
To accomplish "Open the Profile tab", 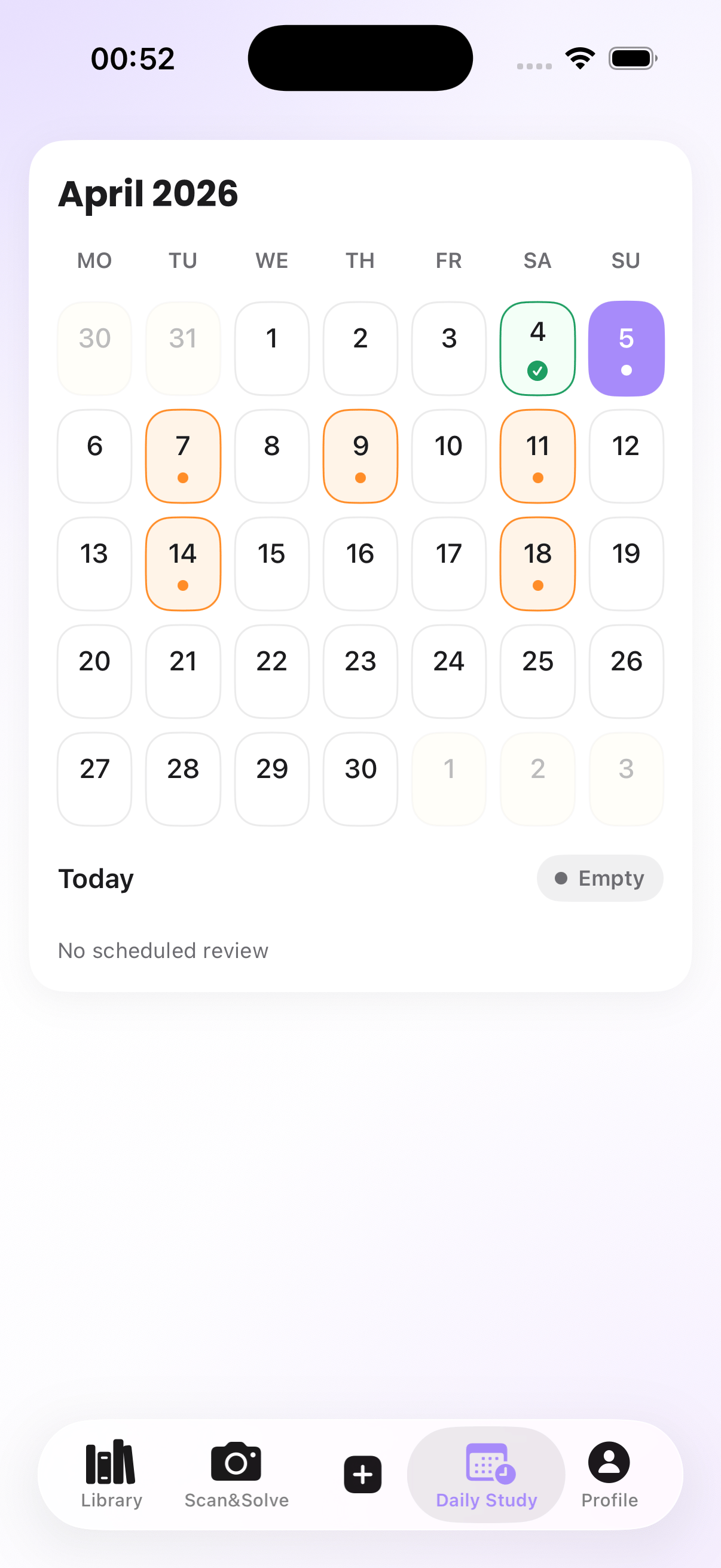I will 609,1474.
